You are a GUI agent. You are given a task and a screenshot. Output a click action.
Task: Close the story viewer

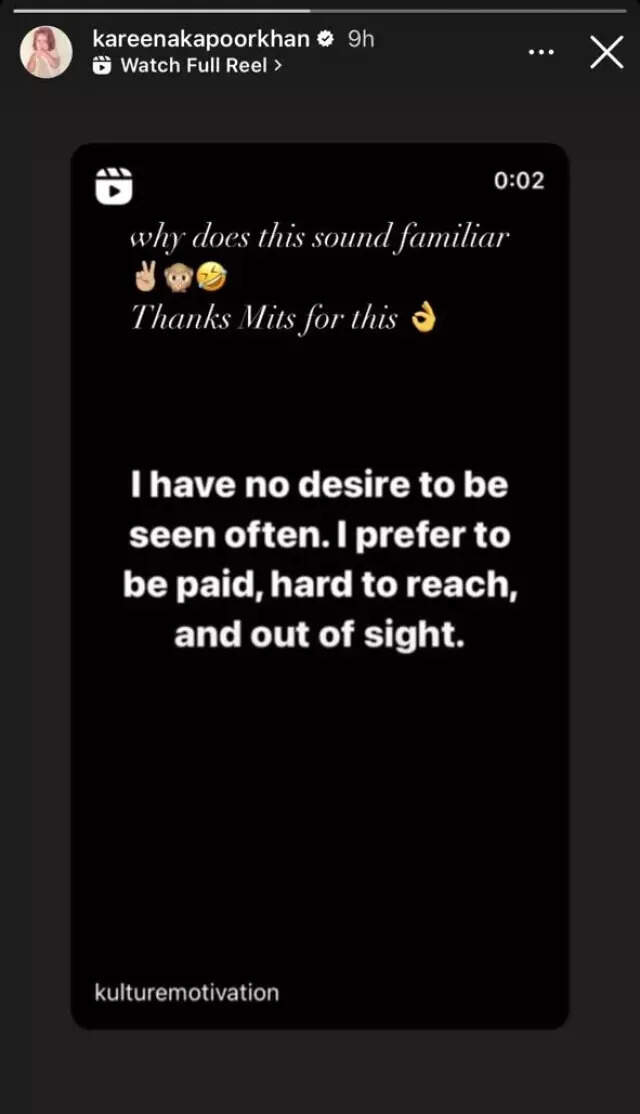point(606,52)
